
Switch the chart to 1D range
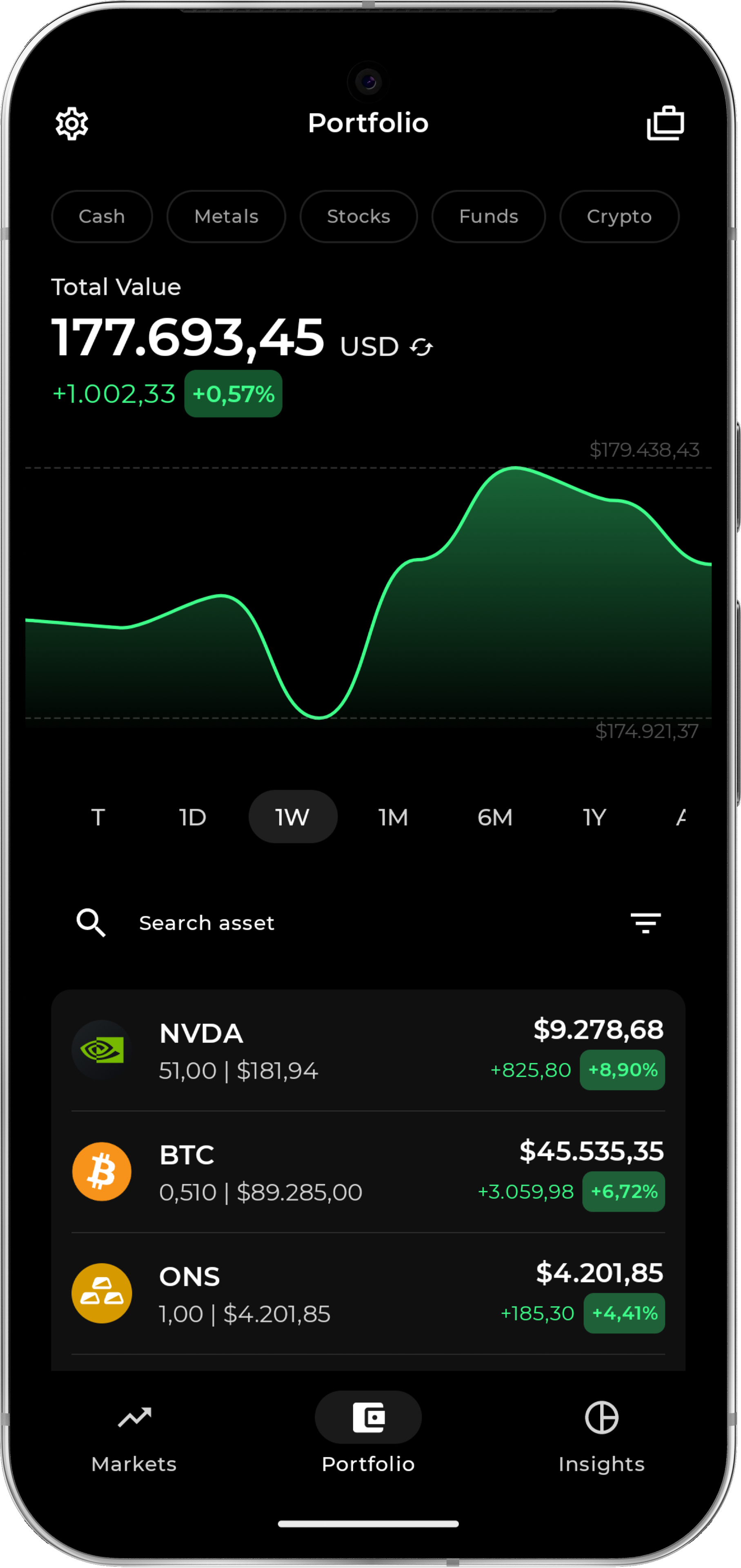tap(192, 816)
